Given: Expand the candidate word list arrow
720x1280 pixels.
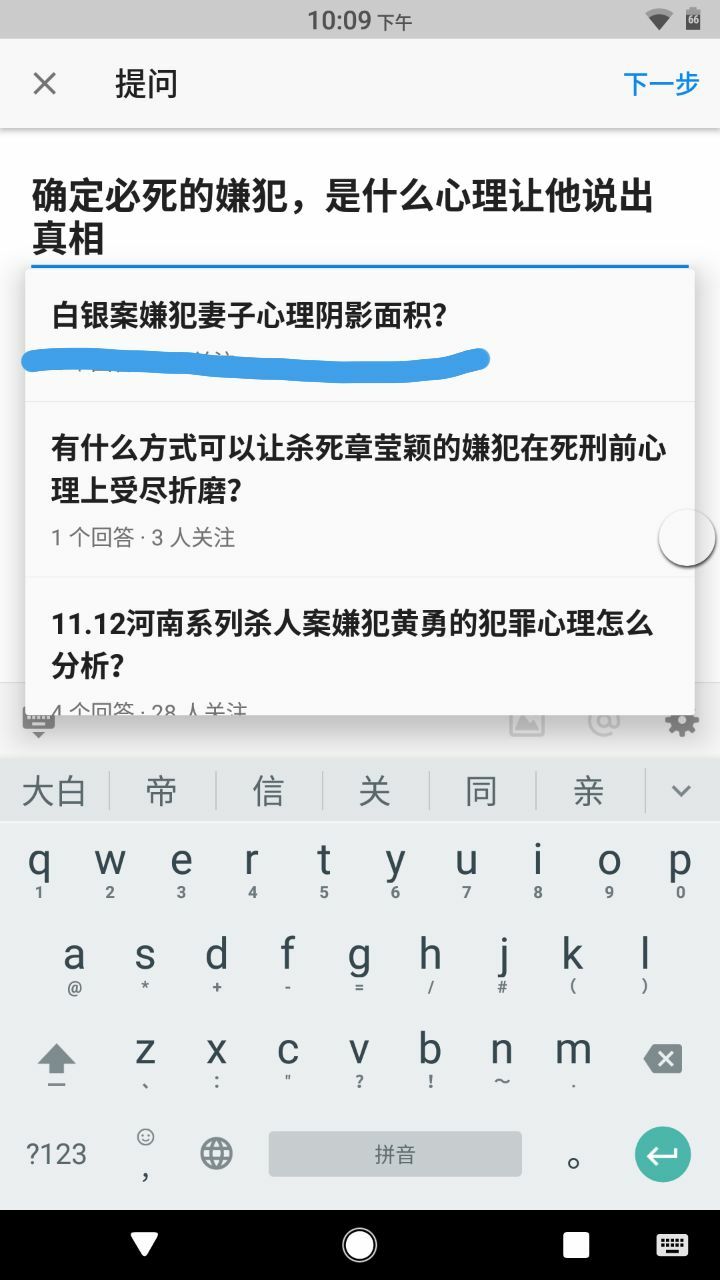Looking at the screenshot, I should tap(681, 791).
